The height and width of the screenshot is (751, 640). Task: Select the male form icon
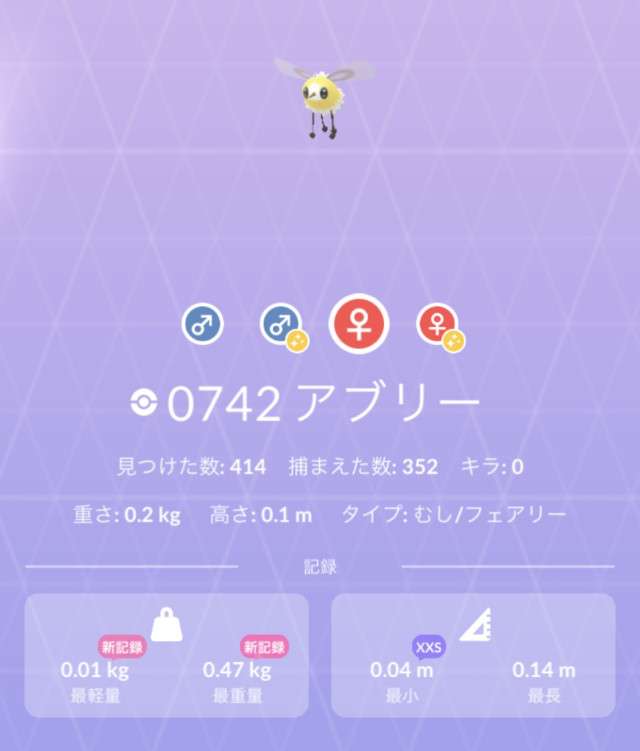[203, 325]
